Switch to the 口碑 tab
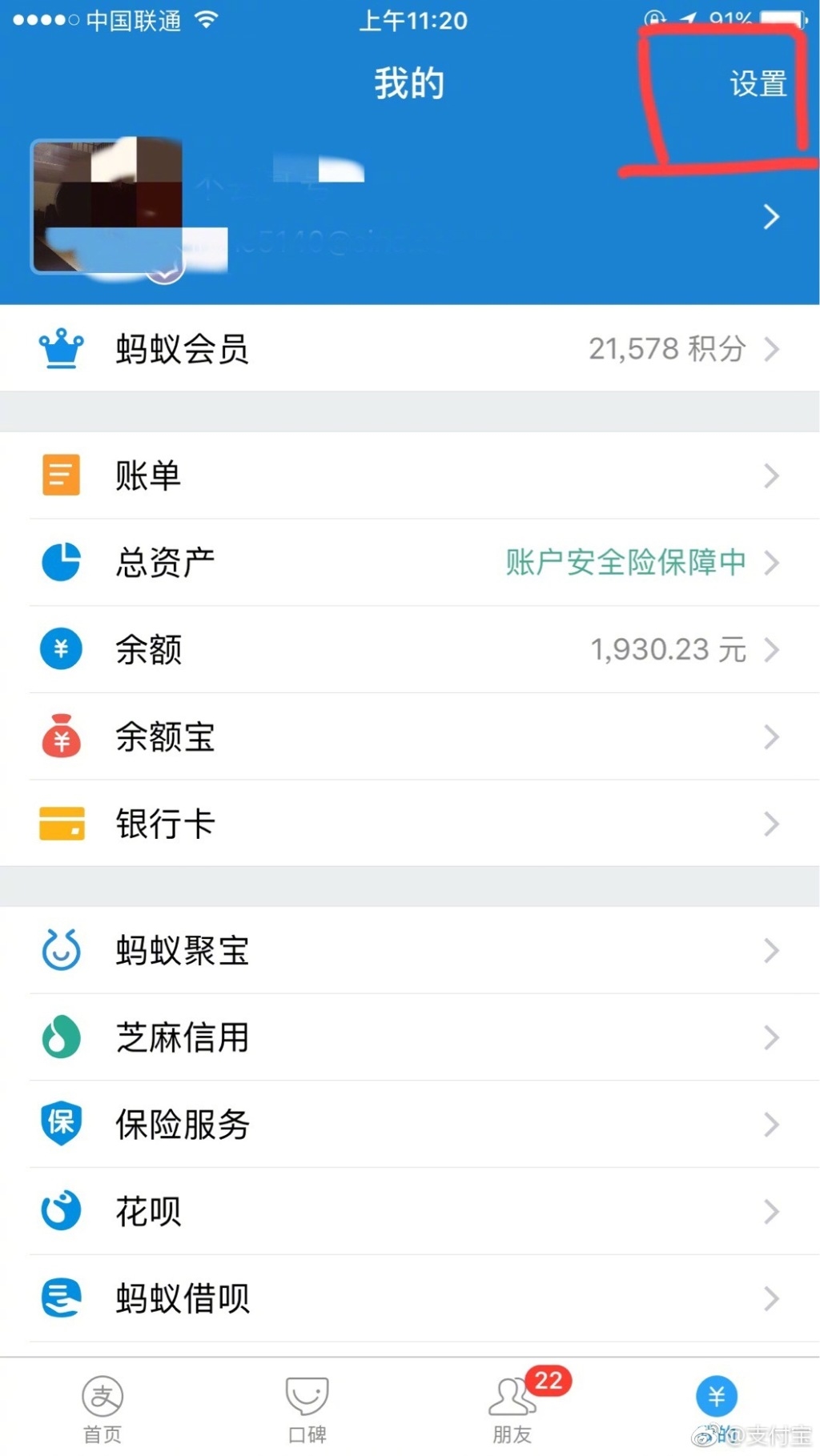The height and width of the screenshot is (1456, 820). [307, 1409]
